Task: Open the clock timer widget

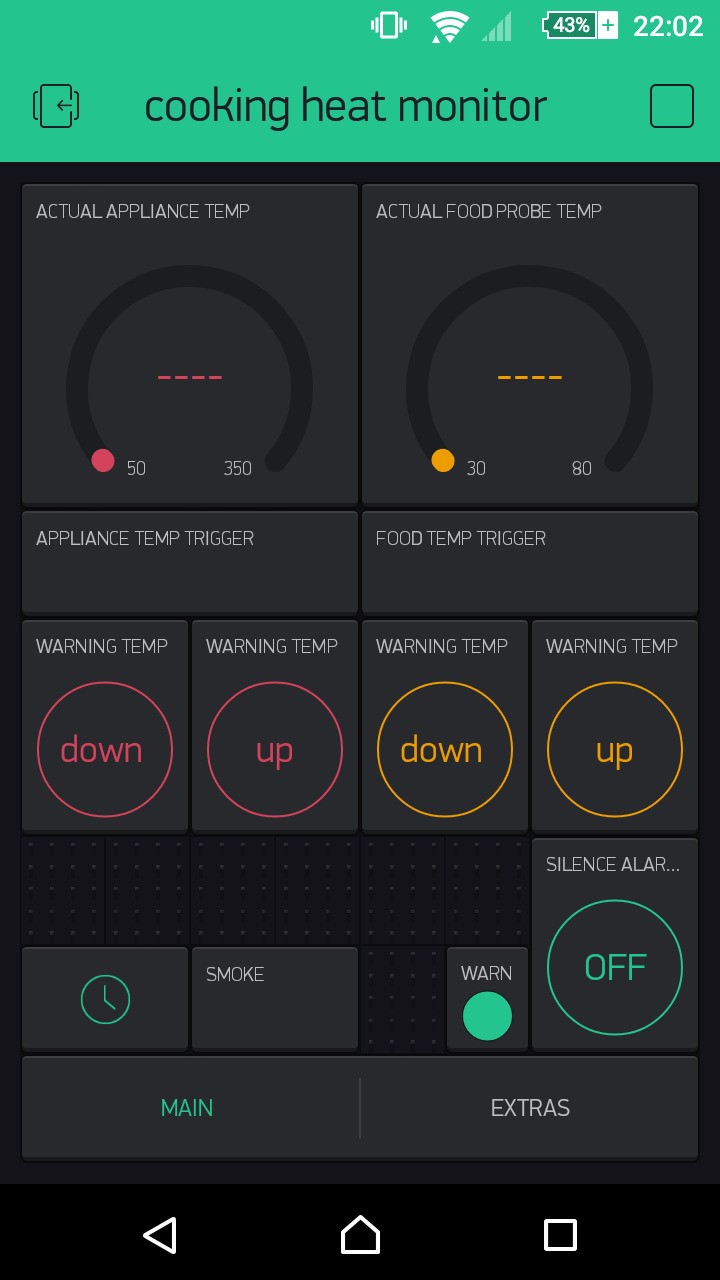Action: [x=105, y=999]
